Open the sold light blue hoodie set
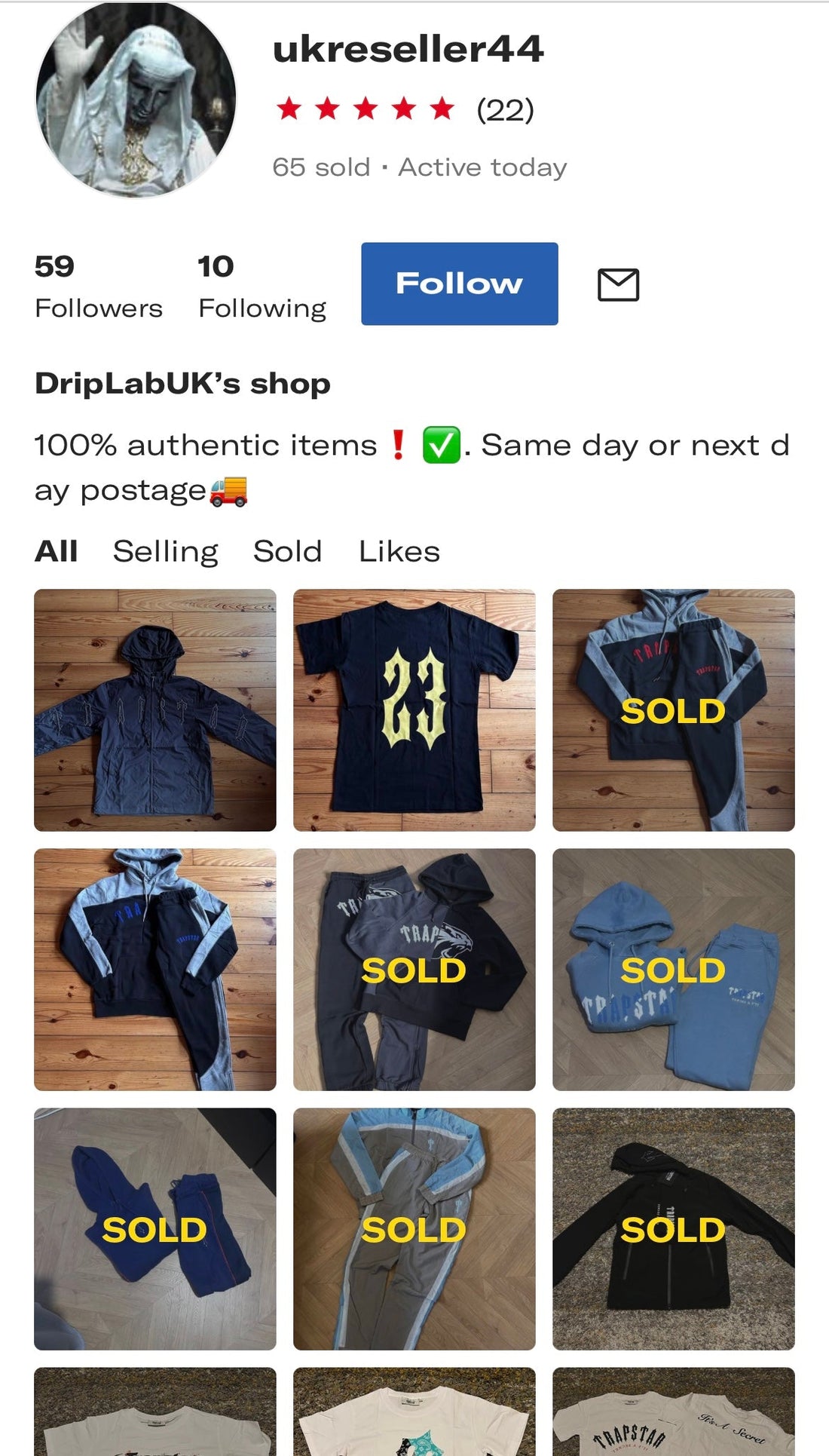The width and height of the screenshot is (829, 1456). point(673,969)
